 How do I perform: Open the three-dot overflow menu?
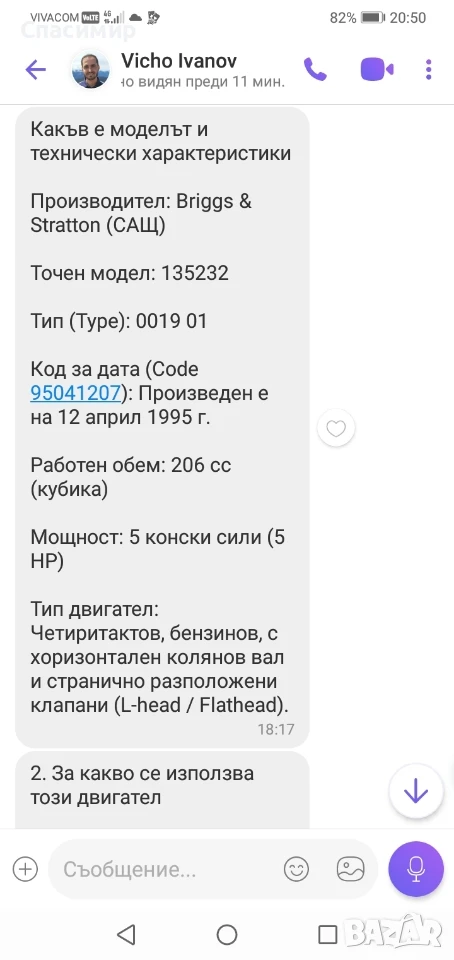point(429,70)
